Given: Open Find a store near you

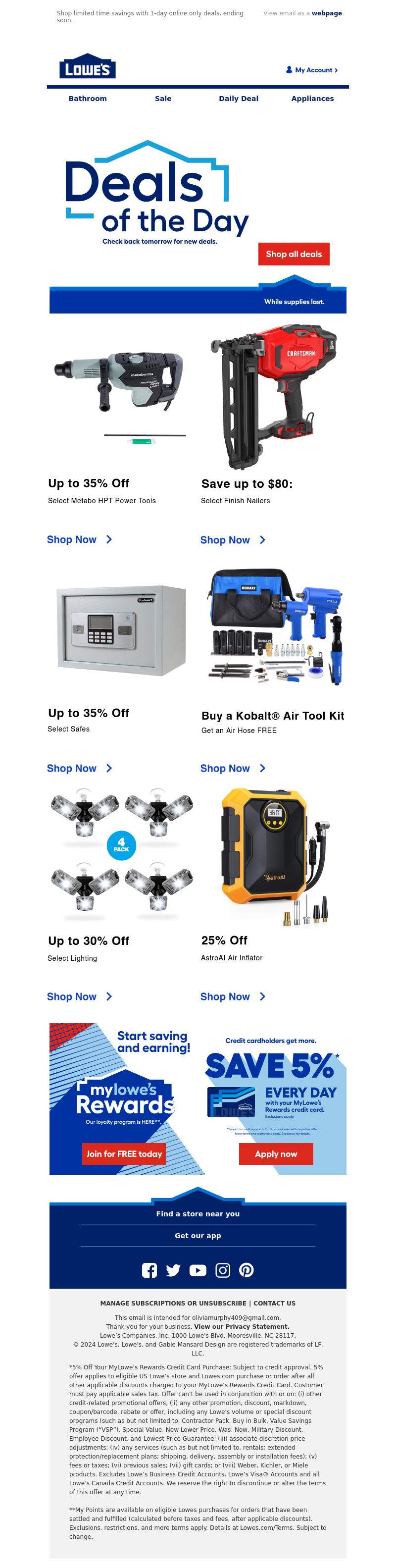Looking at the screenshot, I should tap(198, 1214).
